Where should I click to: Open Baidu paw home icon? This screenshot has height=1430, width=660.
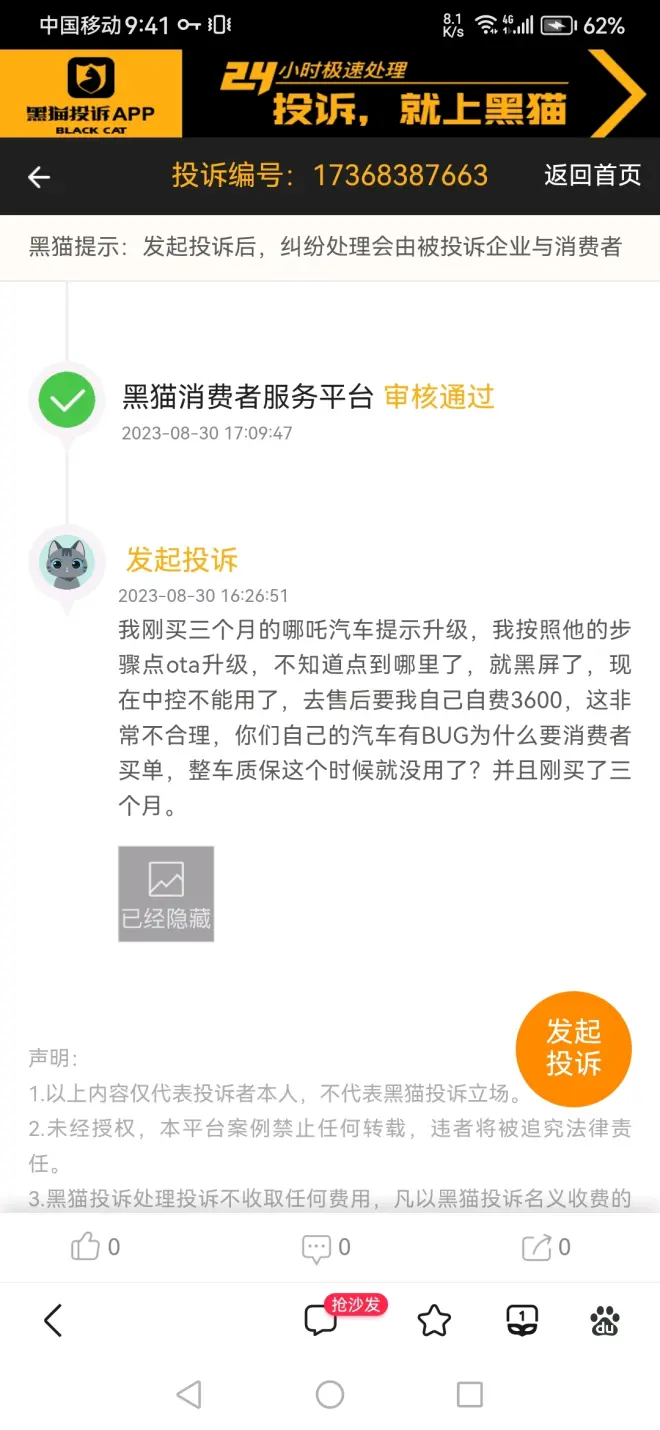tap(605, 1320)
